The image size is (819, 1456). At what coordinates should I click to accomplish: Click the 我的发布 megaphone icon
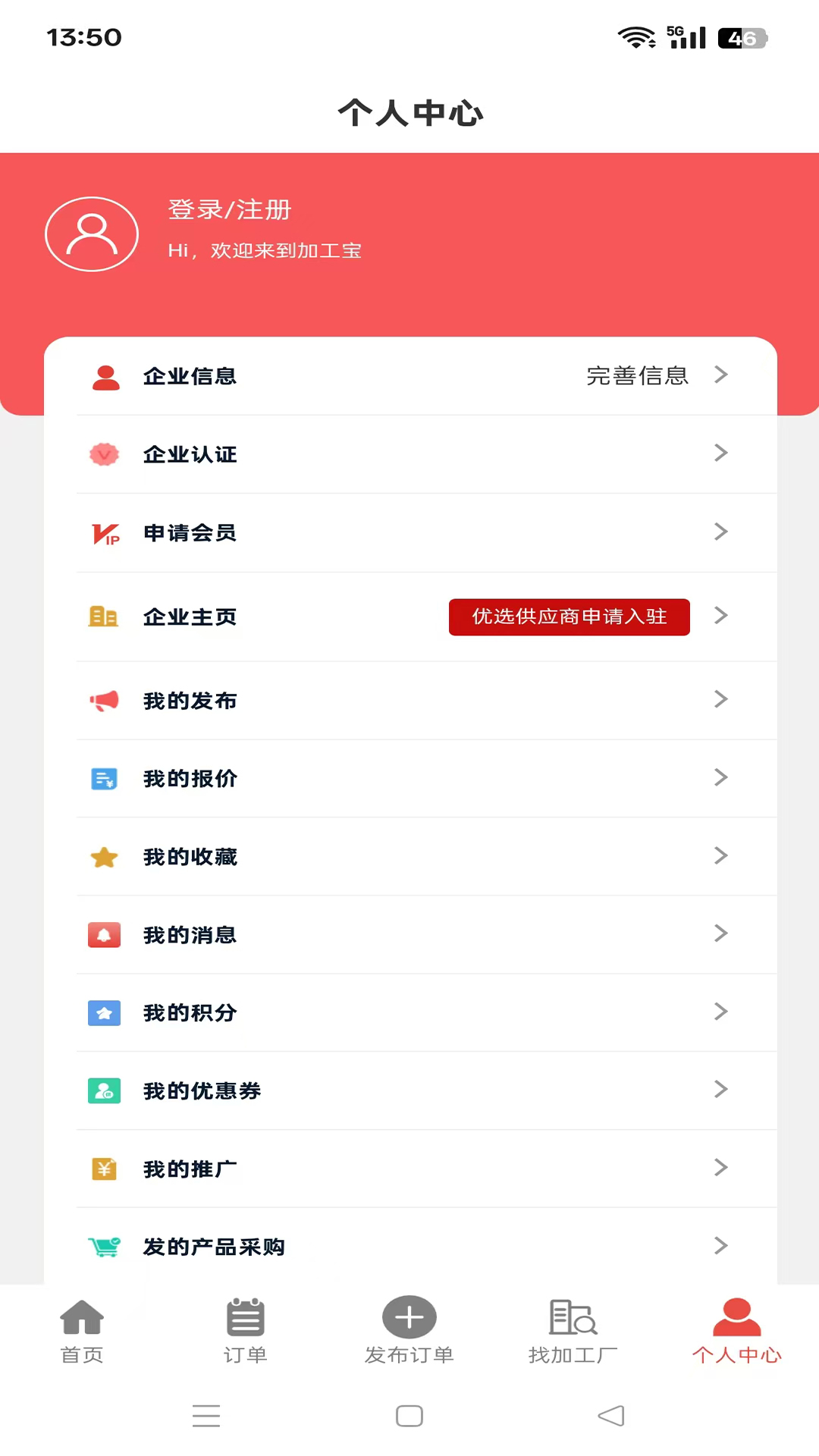pos(105,700)
